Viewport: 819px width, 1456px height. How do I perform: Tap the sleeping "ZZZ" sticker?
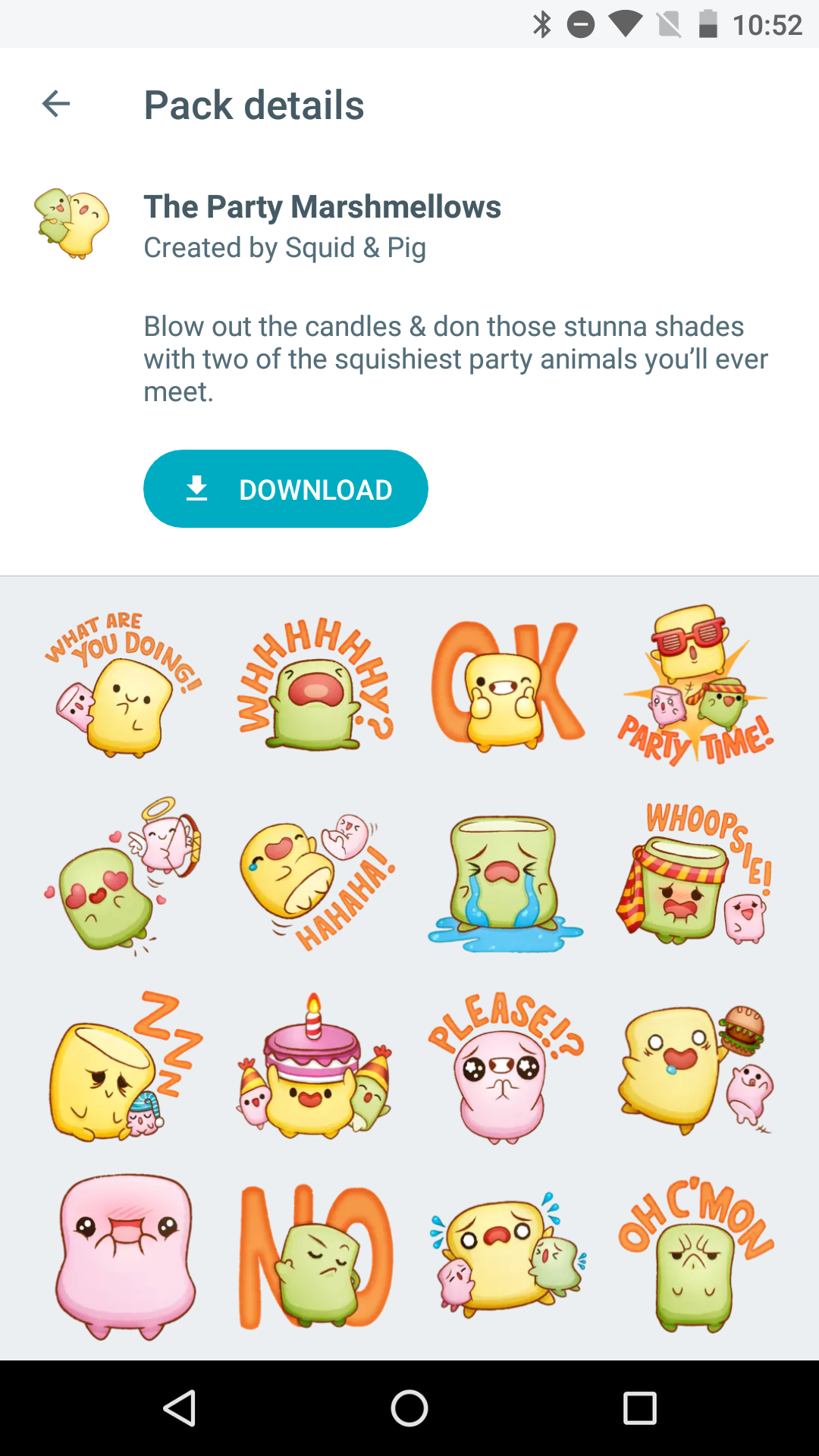pos(124,1065)
